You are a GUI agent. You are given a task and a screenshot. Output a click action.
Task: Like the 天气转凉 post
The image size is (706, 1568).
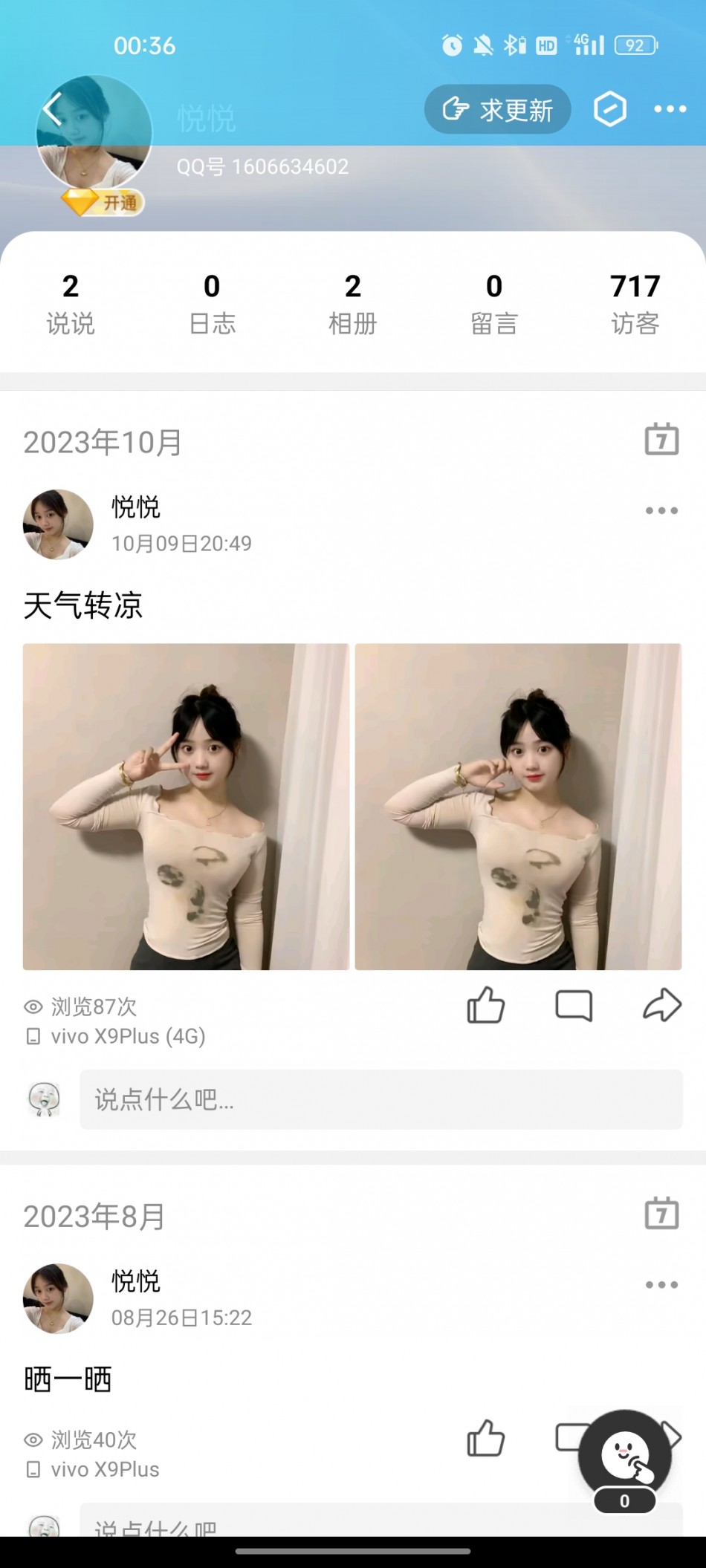pos(485,1006)
